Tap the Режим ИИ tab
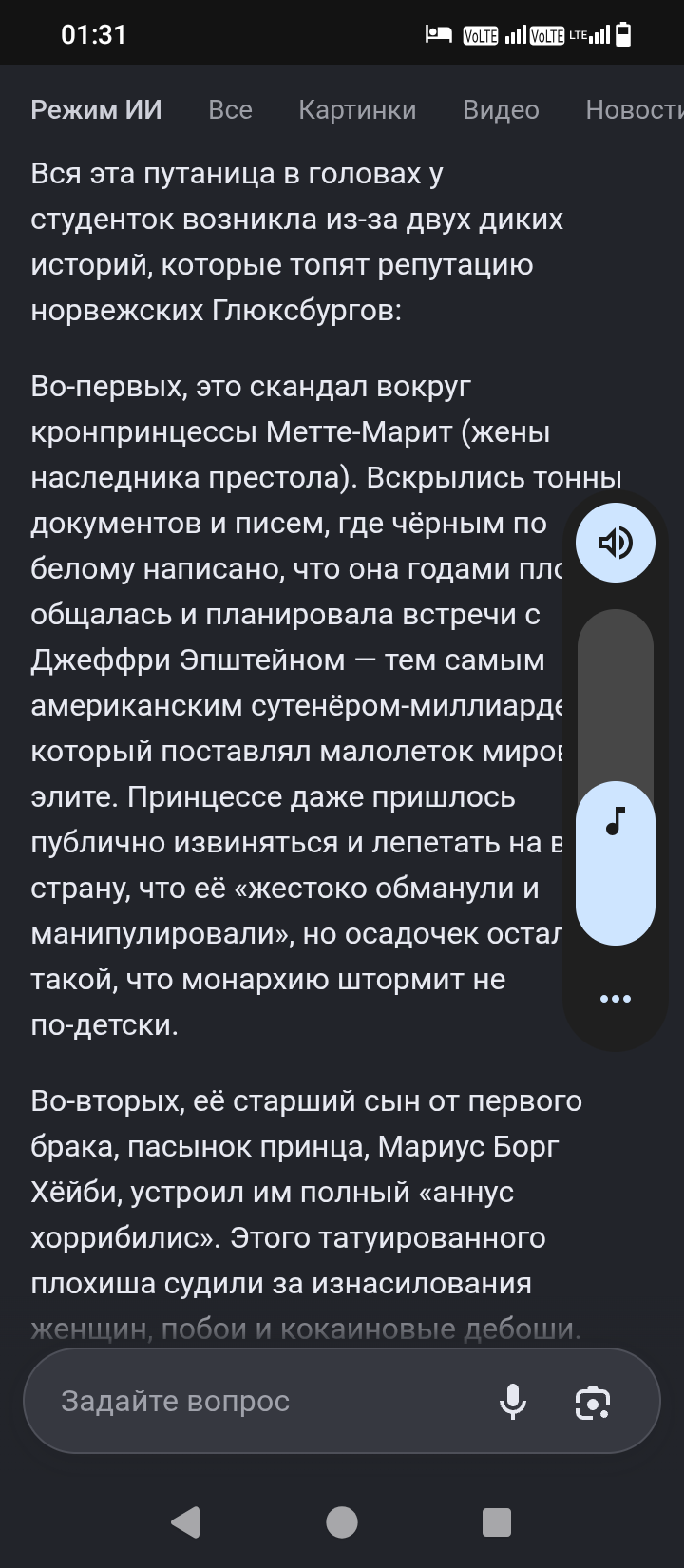The width and height of the screenshot is (684, 1568). click(96, 110)
